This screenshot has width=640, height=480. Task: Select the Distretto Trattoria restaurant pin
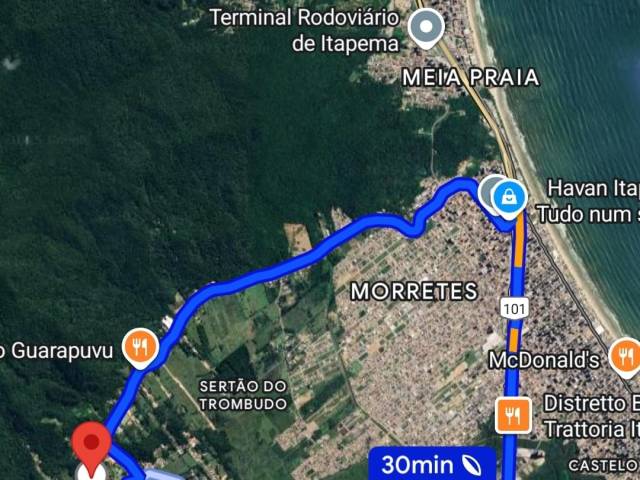coord(513,412)
